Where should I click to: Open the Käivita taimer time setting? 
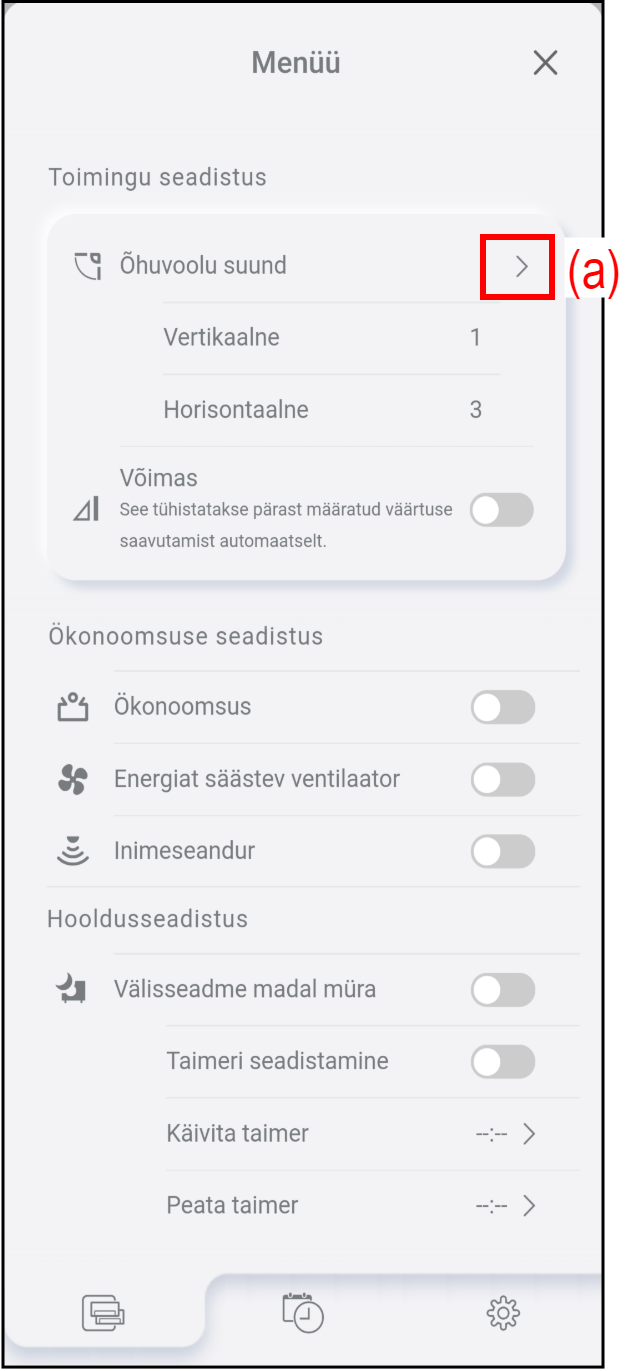click(528, 1134)
